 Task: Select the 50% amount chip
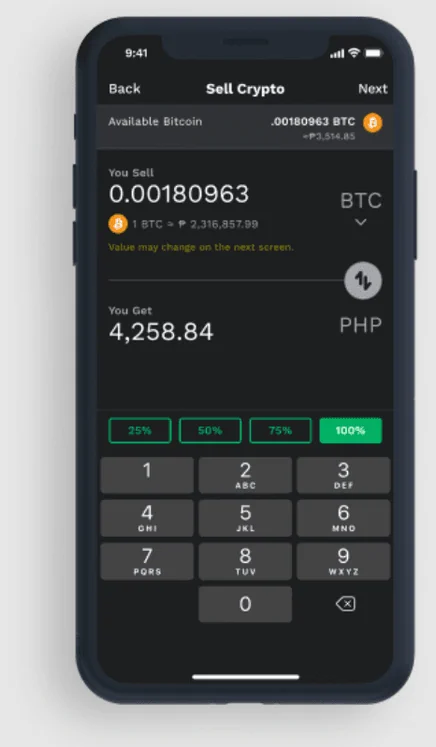210,431
